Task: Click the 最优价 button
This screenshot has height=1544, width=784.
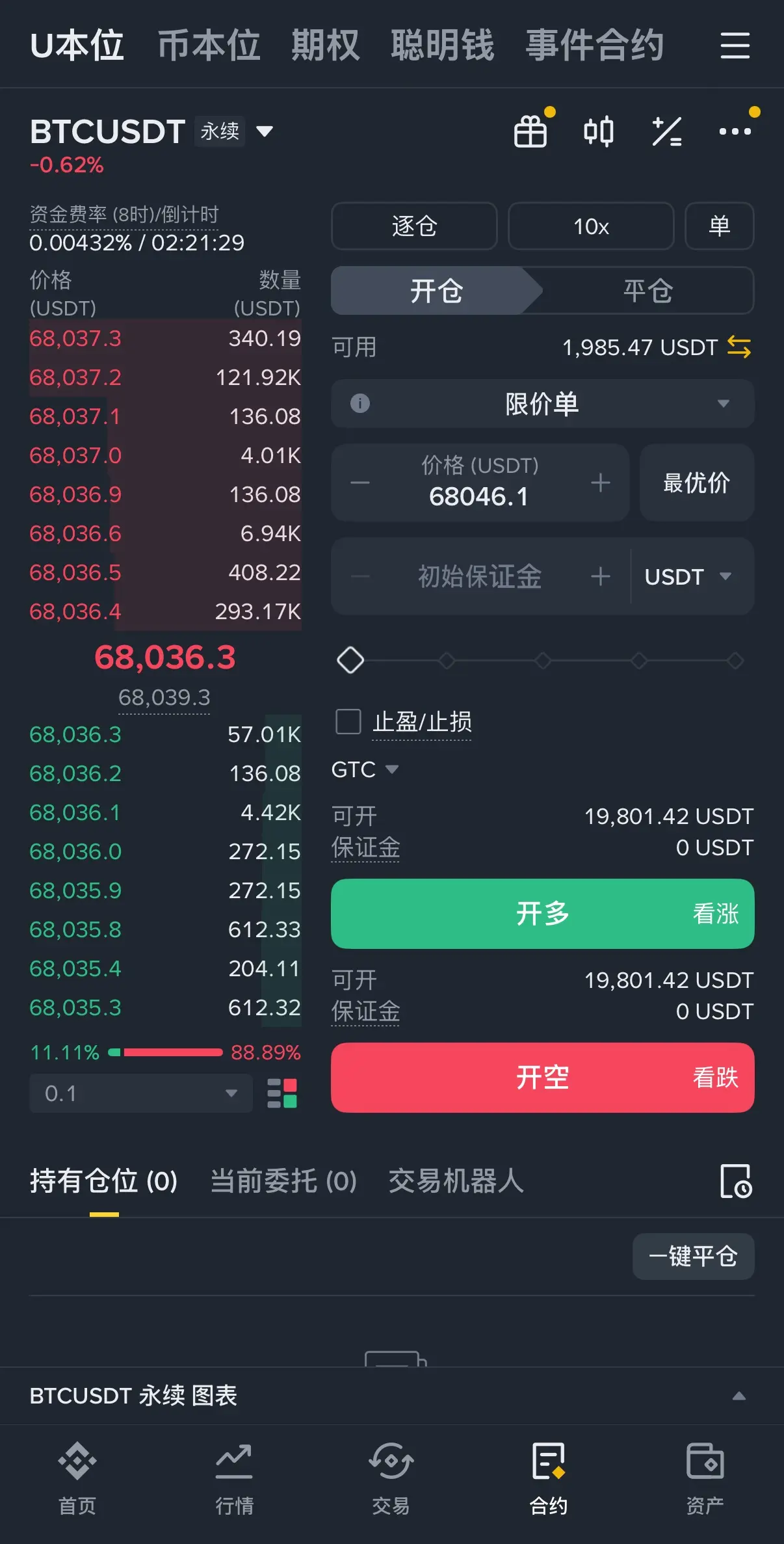Action: click(x=696, y=483)
